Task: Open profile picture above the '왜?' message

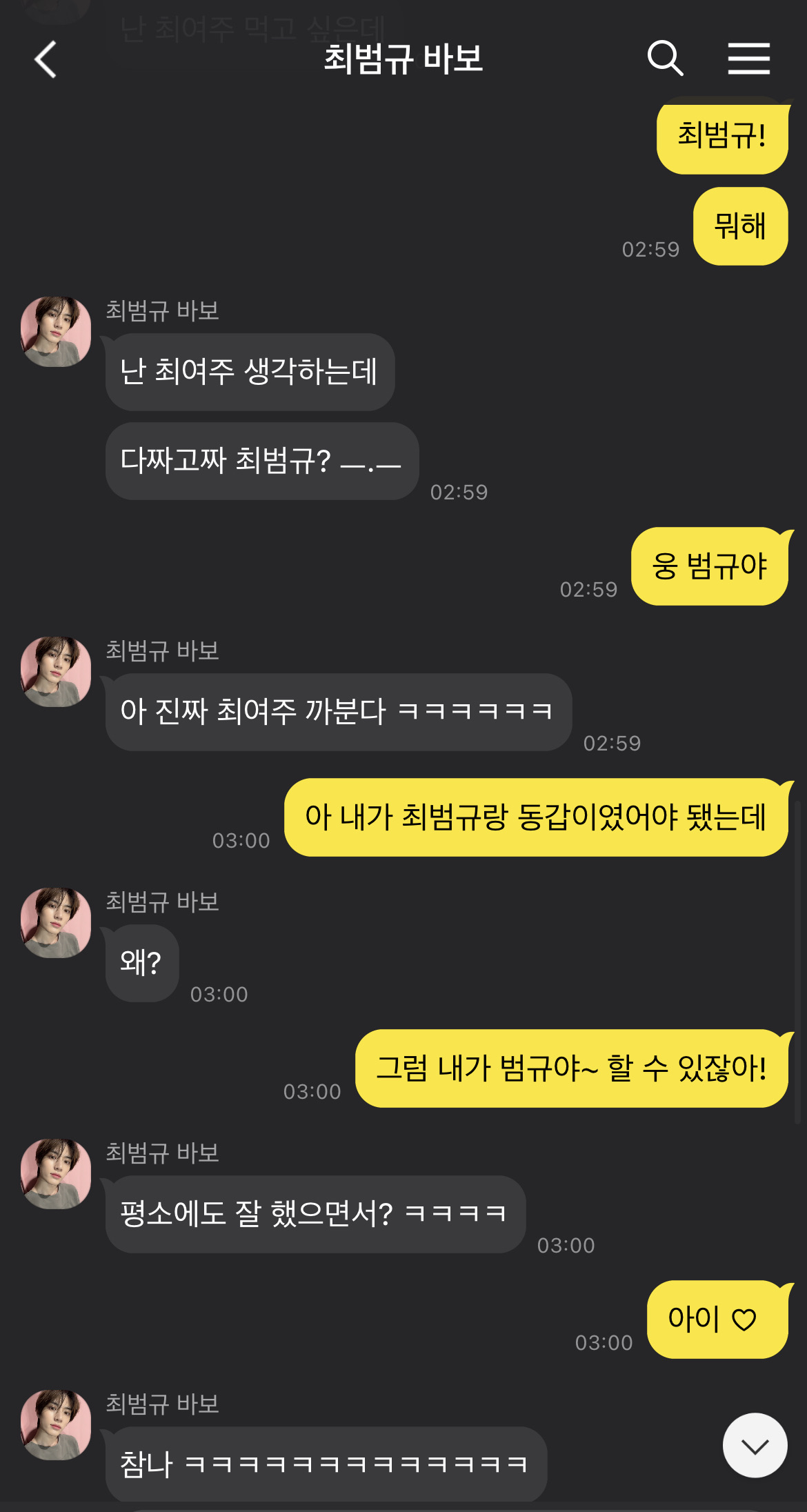Action: coord(56,922)
